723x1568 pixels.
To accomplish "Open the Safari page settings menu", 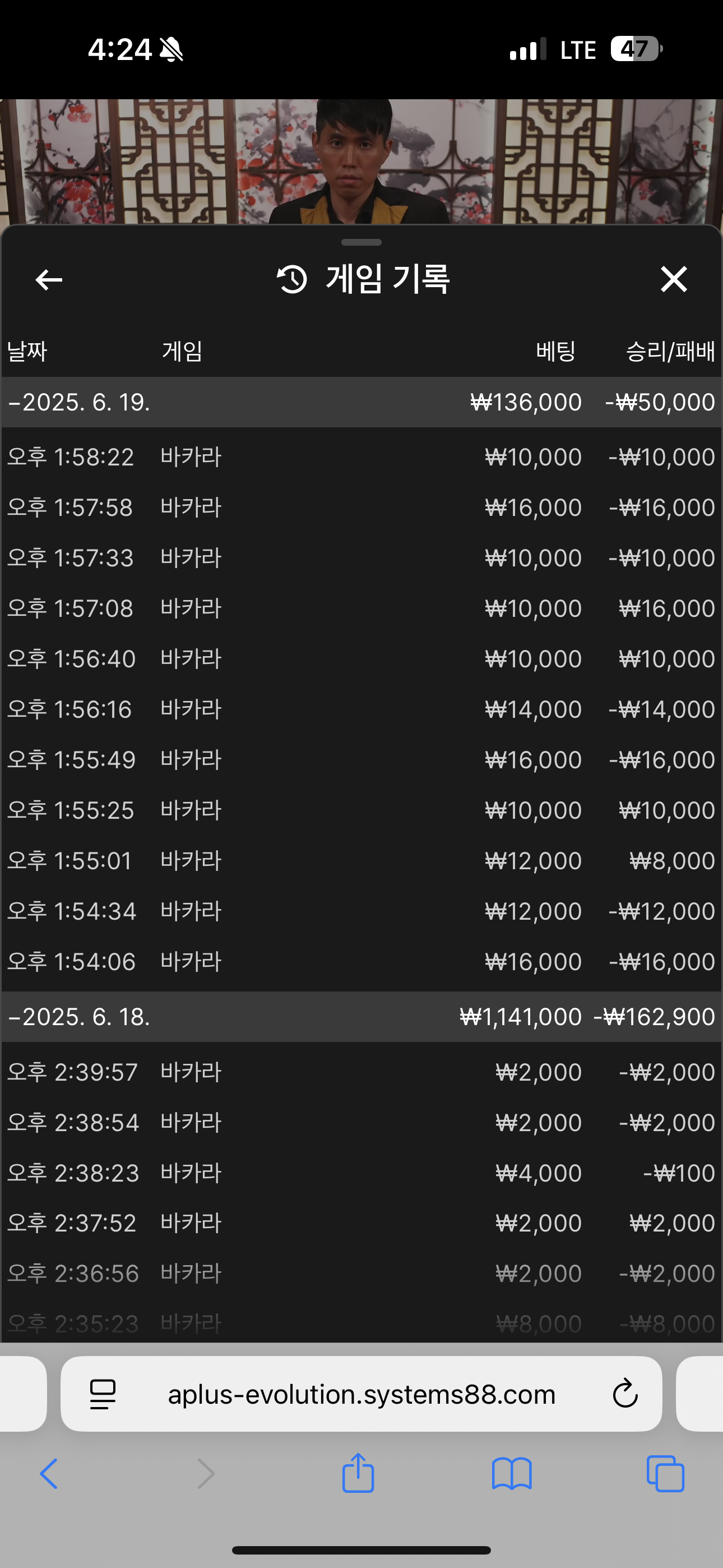I will [103, 1394].
